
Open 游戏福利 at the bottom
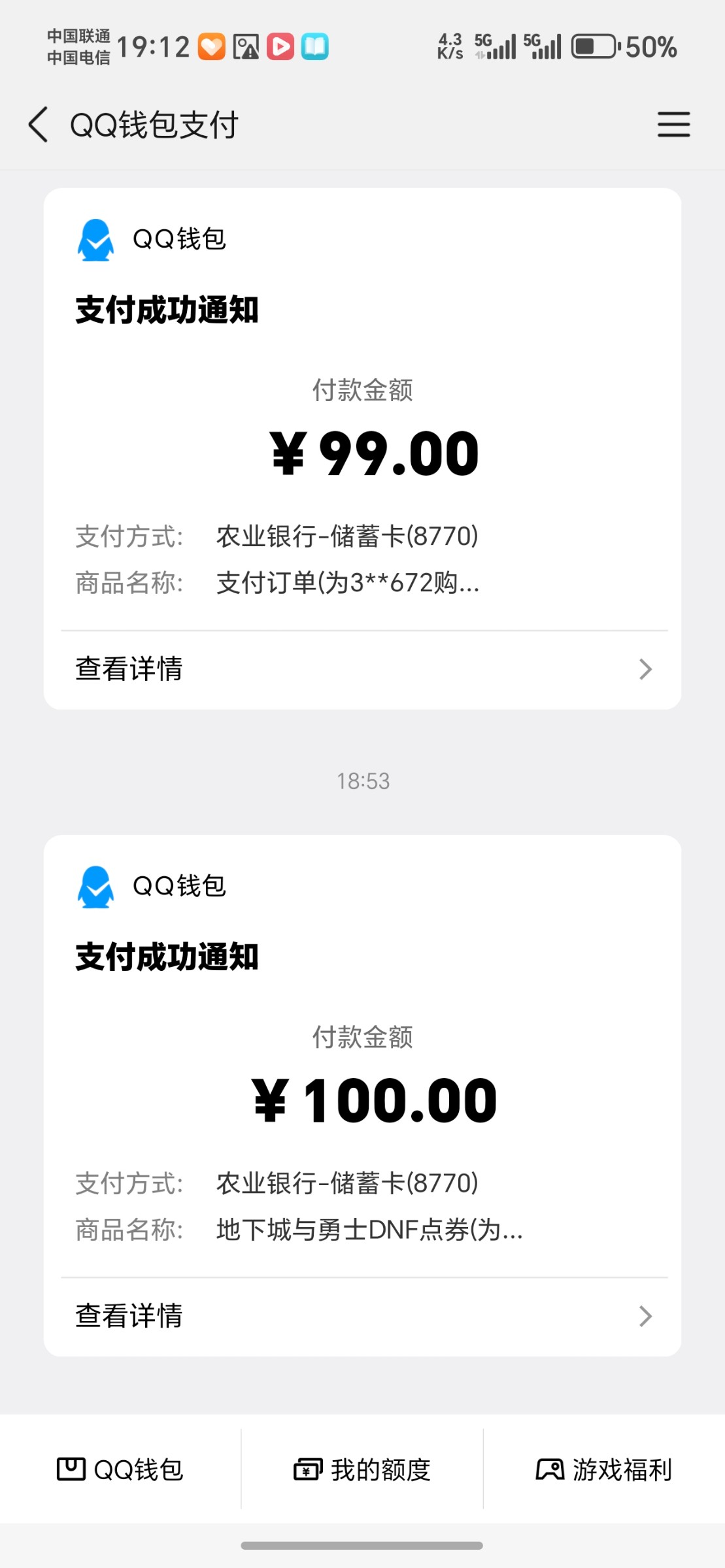pyautogui.click(x=604, y=1470)
